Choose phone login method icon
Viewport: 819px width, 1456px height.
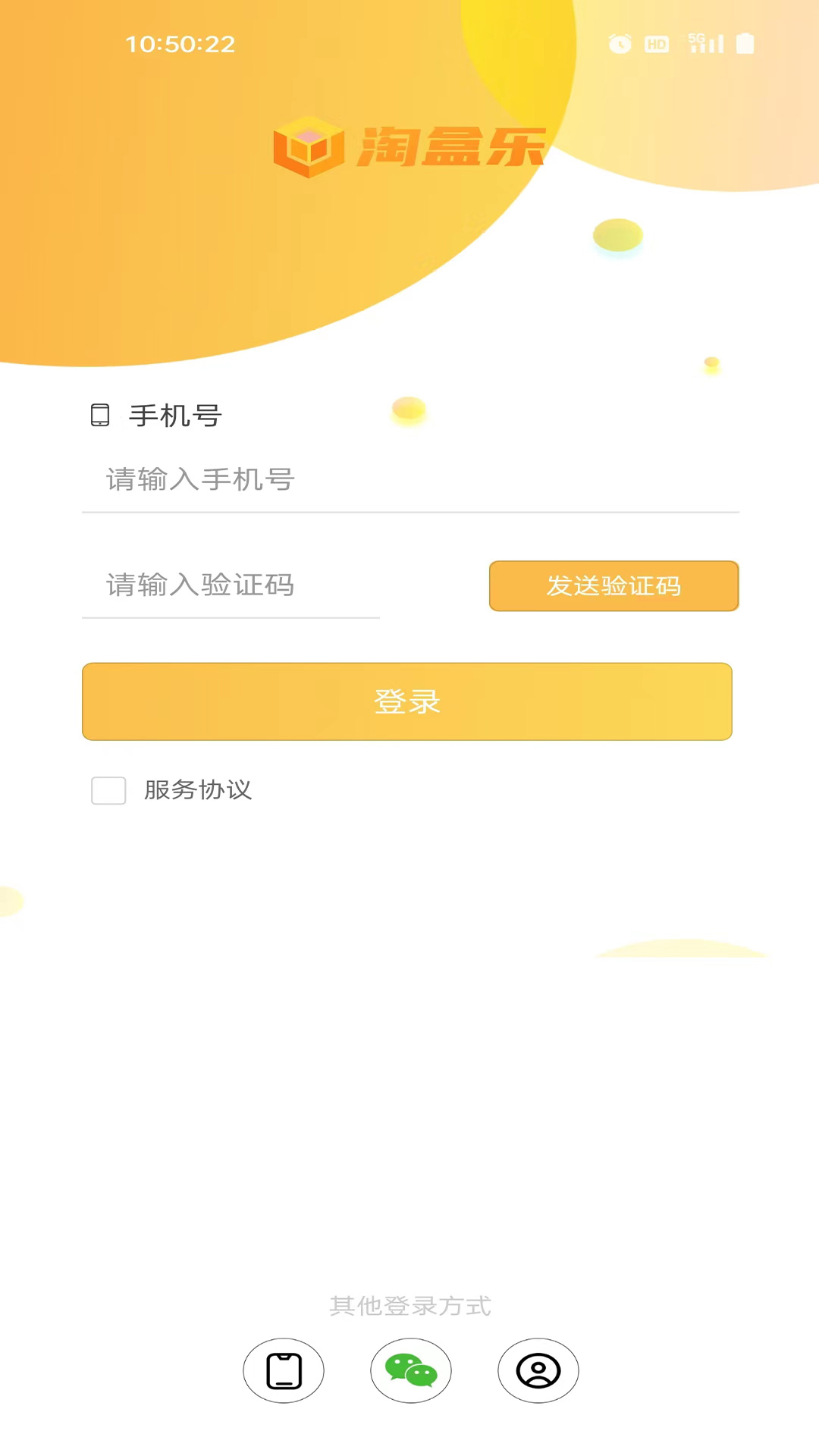(x=284, y=1370)
